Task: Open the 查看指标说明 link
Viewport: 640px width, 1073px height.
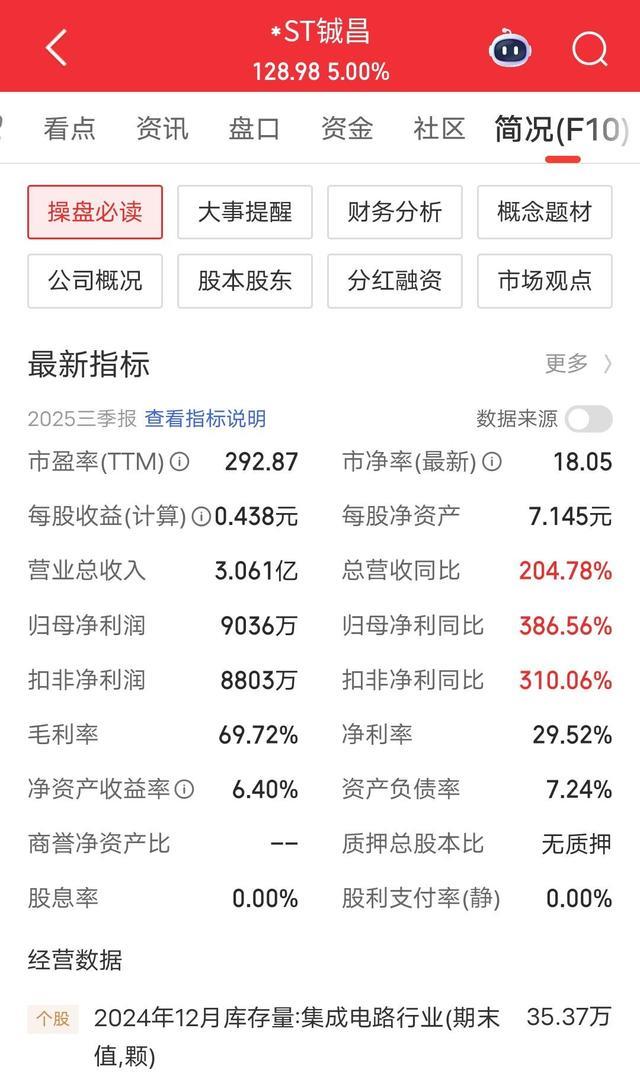Action: coord(205,419)
